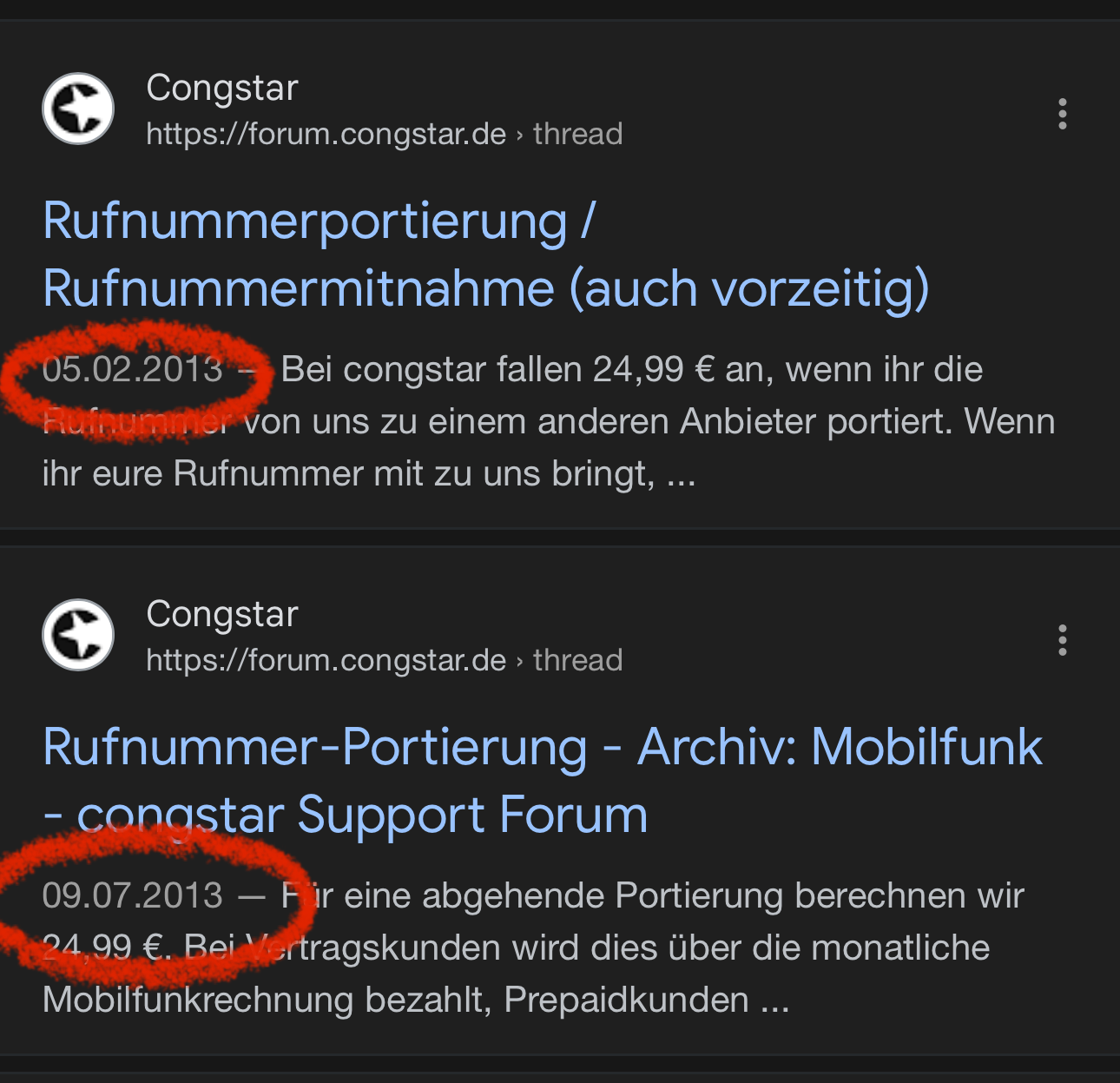Open the three-dot menu of the Rufnummer-Portierung Archiv result

coord(1062,640)
